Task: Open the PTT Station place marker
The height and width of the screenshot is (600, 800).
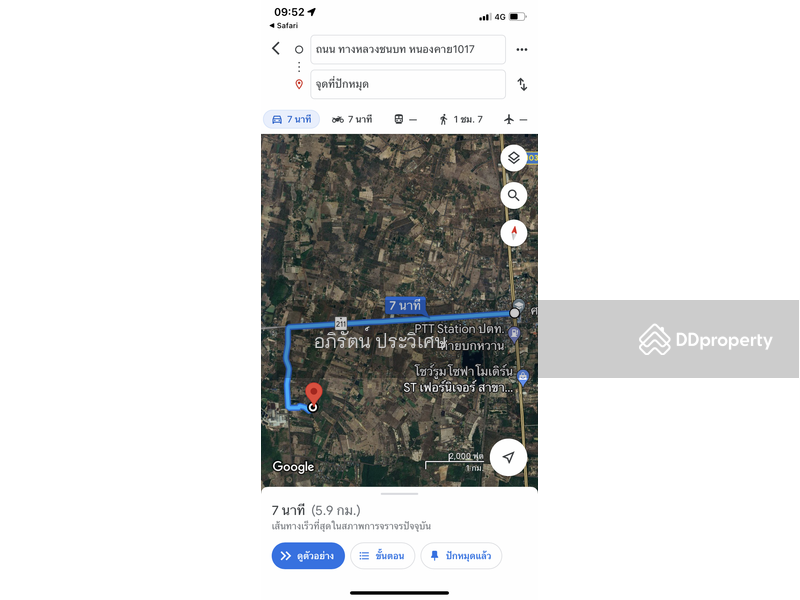Action: click(514, 334)
